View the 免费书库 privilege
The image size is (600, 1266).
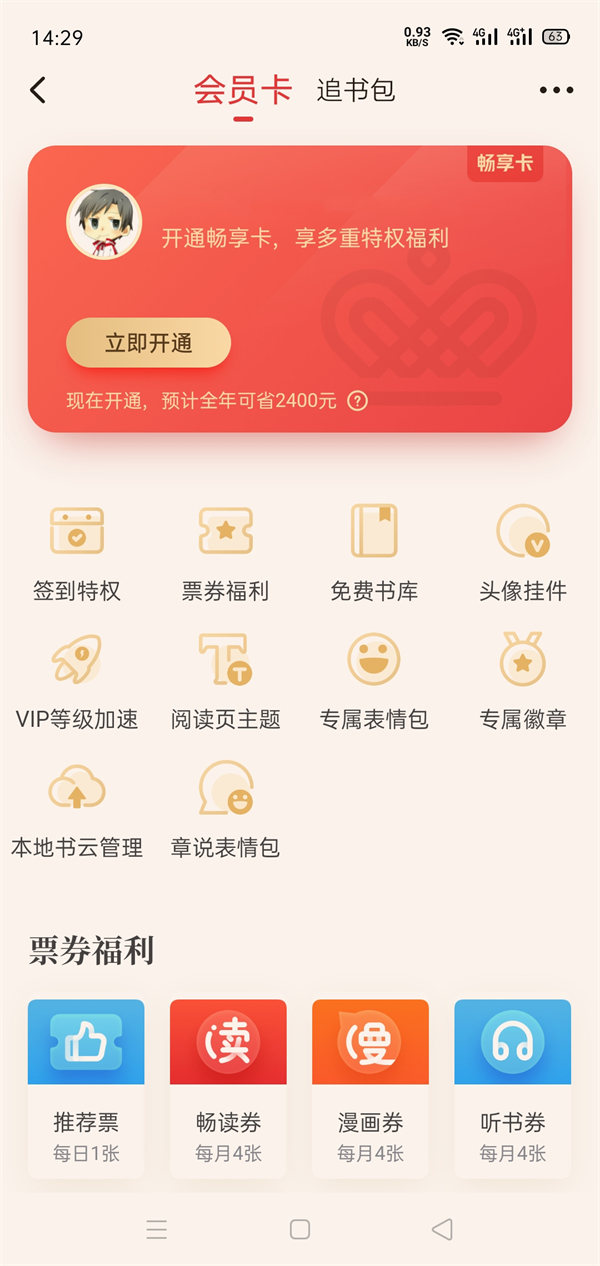tap(374, 552)
